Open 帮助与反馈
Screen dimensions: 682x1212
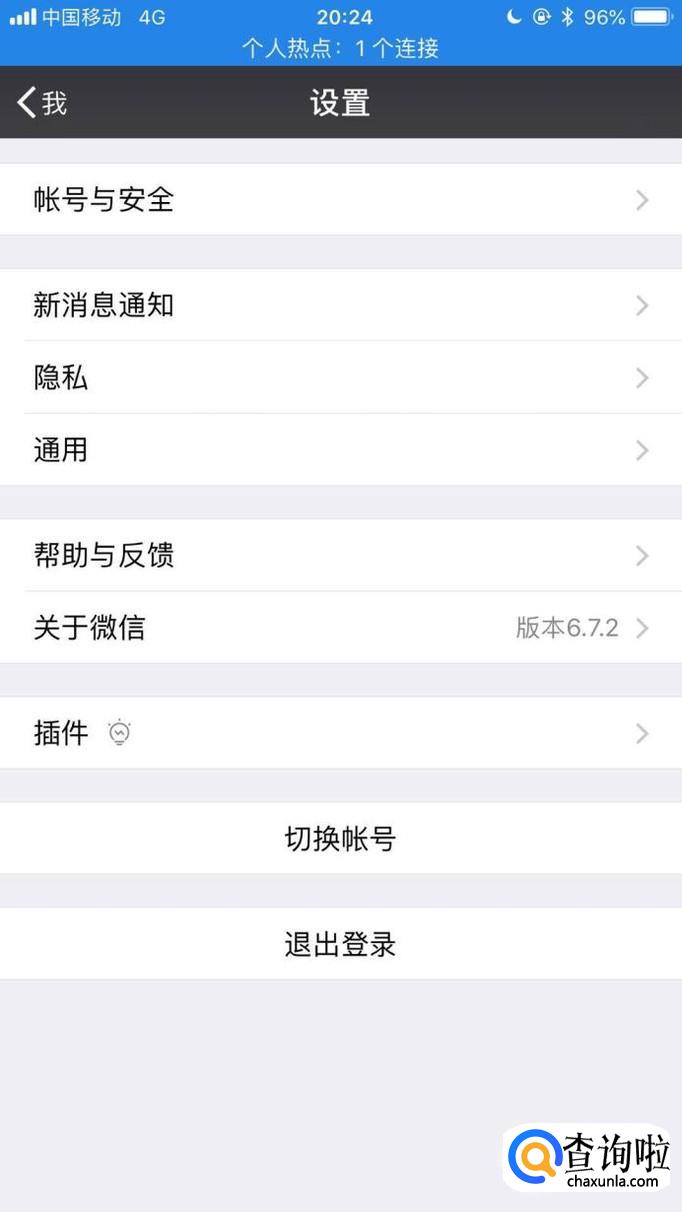pos(340,555)
